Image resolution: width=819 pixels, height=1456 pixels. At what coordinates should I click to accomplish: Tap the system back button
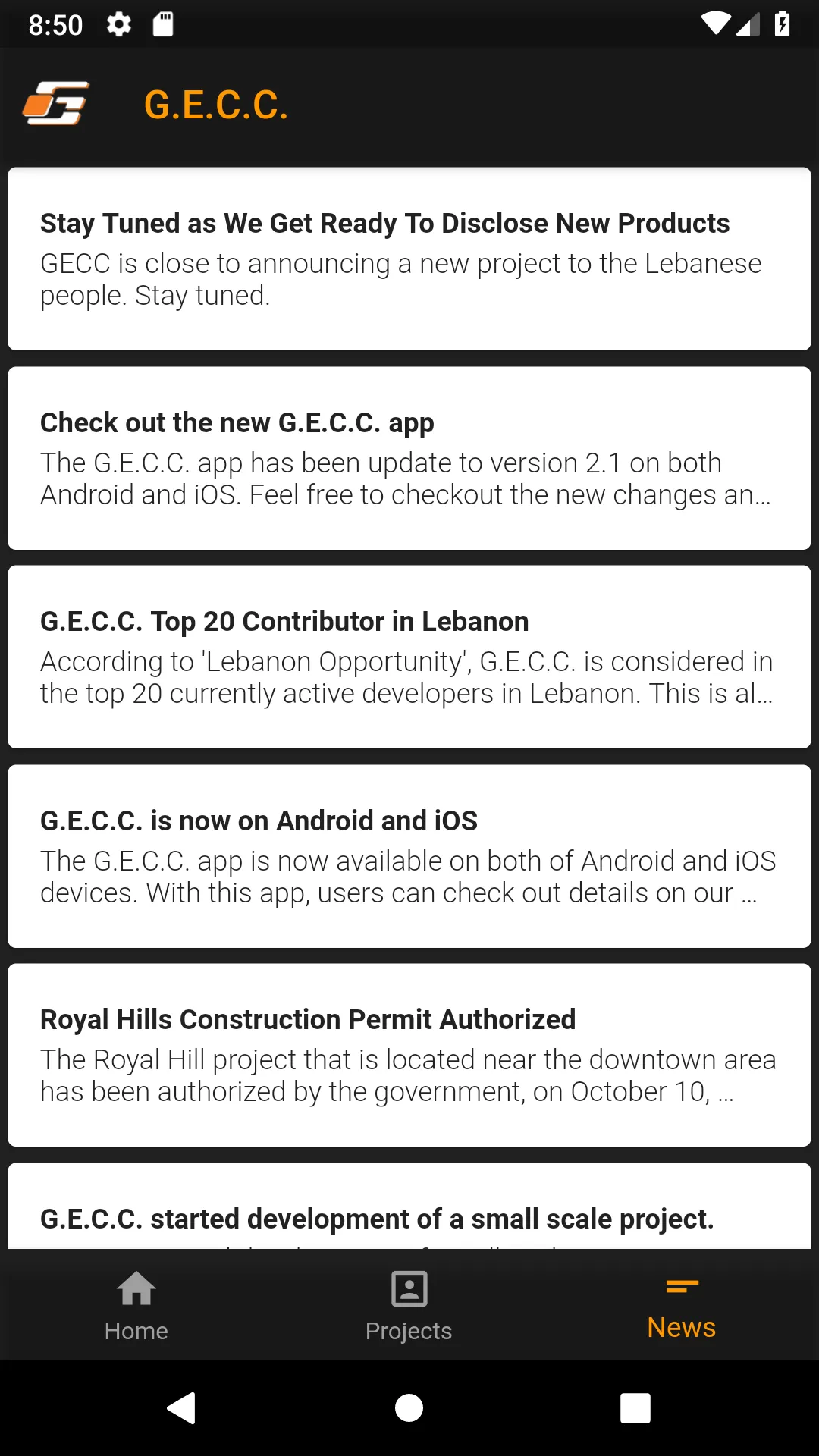coord(182,1408)
